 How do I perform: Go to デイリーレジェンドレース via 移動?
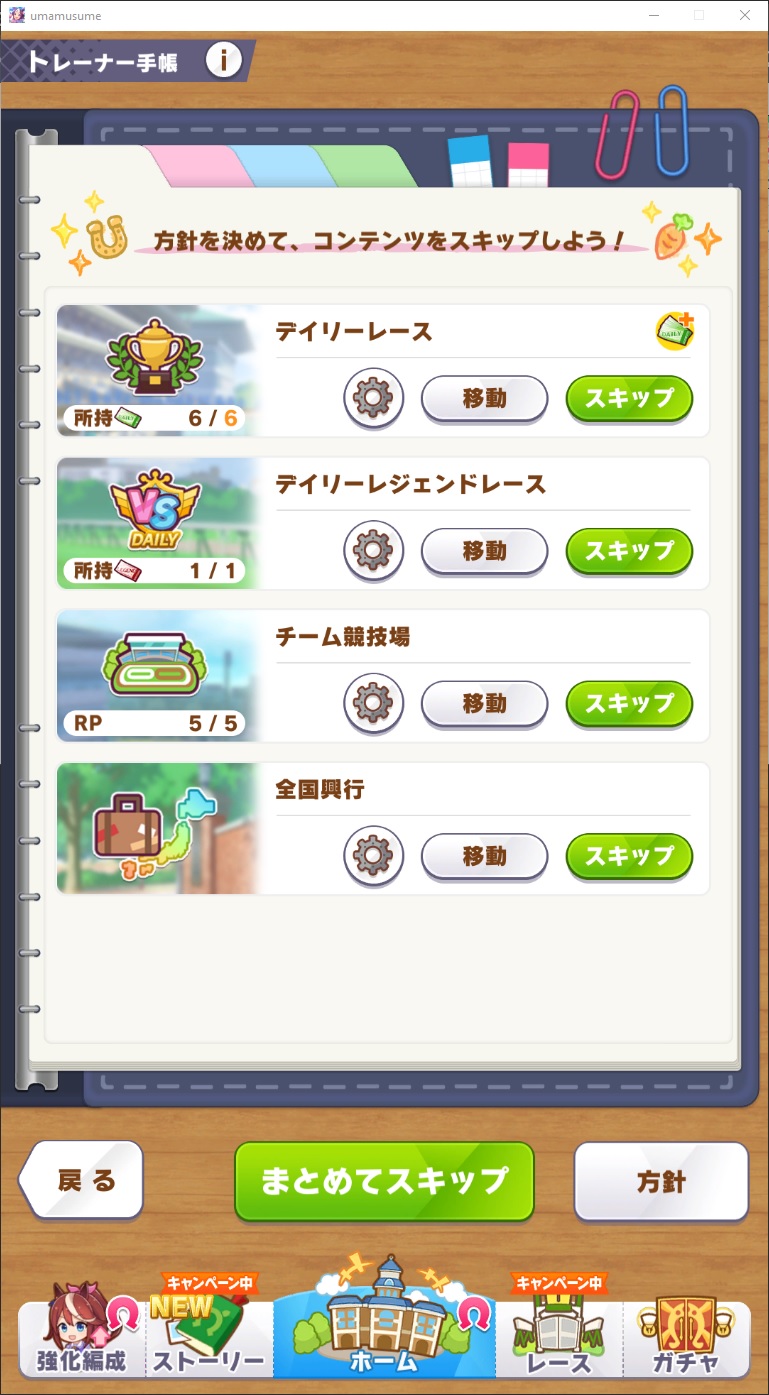485,551
